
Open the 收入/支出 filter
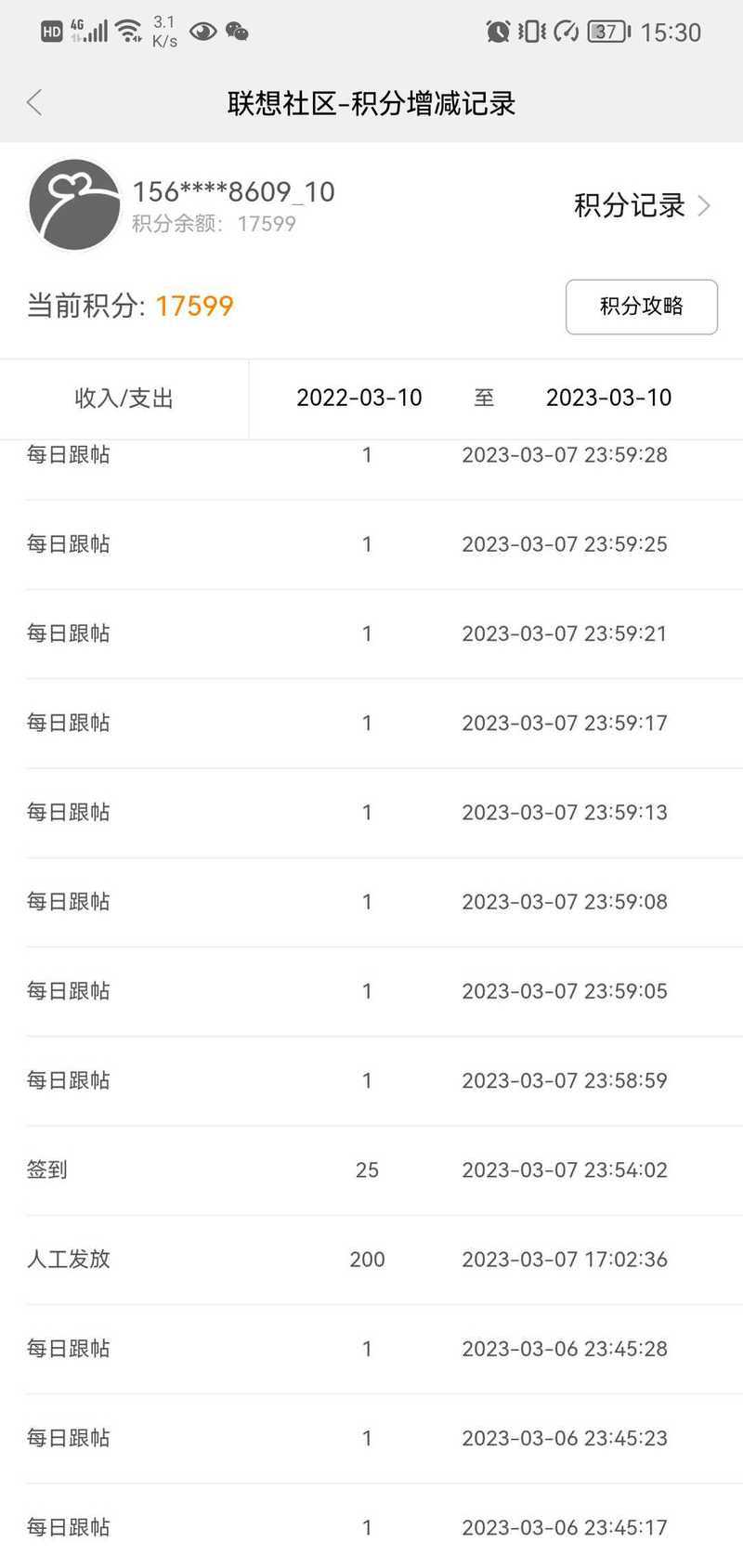(124, 399)
